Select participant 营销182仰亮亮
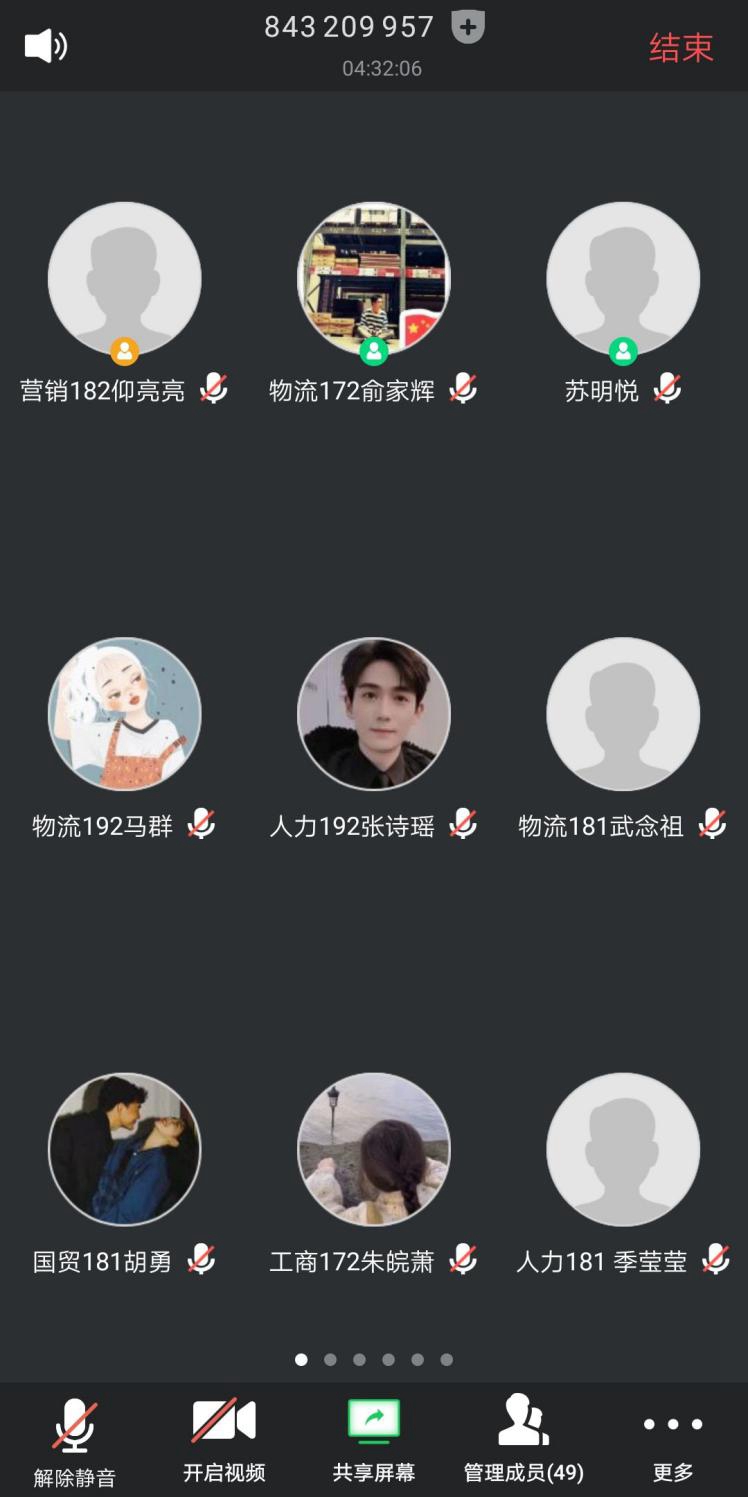 click(124, 279)
